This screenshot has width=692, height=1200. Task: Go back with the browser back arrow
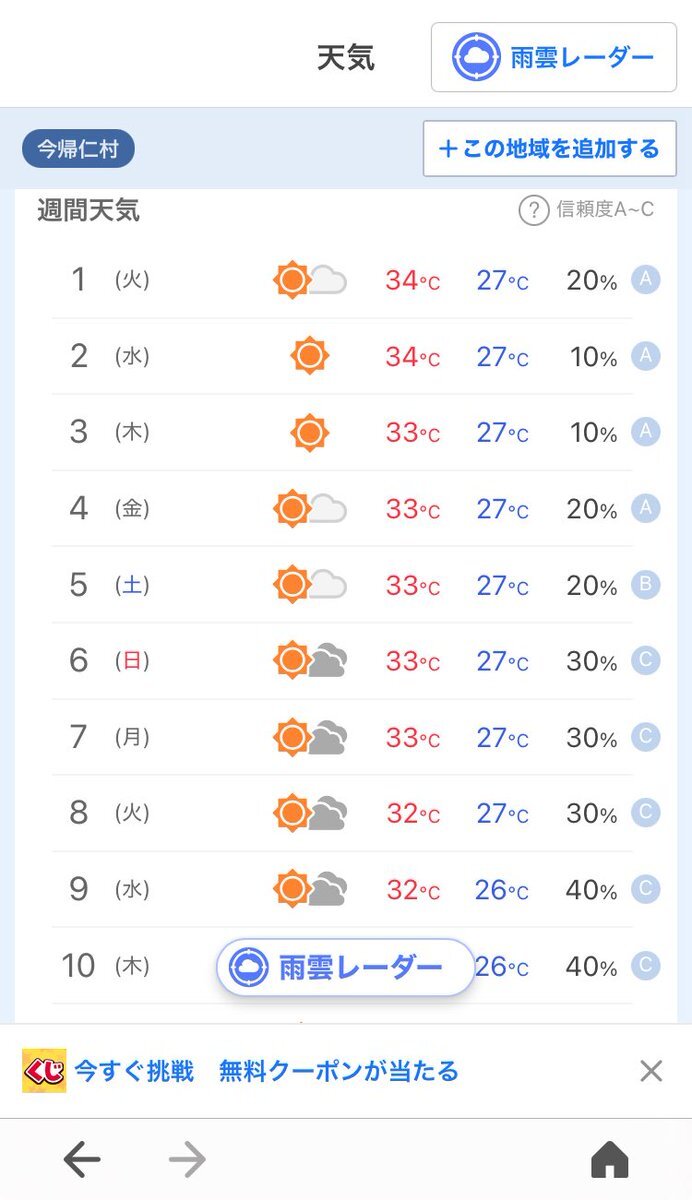pos(82,1160)
